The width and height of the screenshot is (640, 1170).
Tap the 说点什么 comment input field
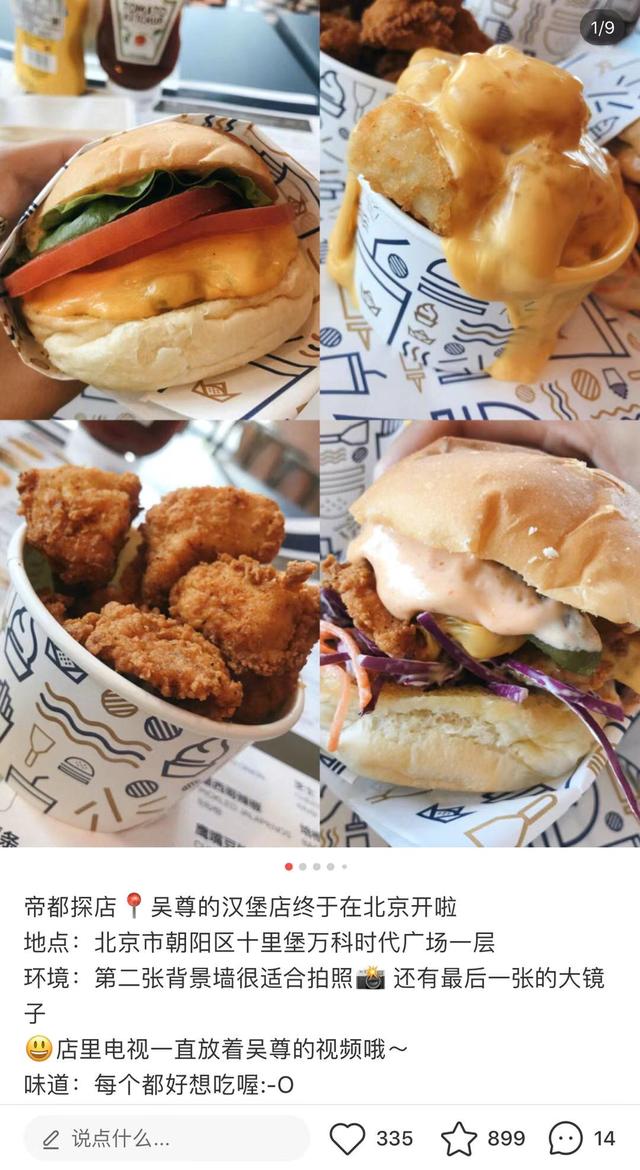click(165, 1138)
